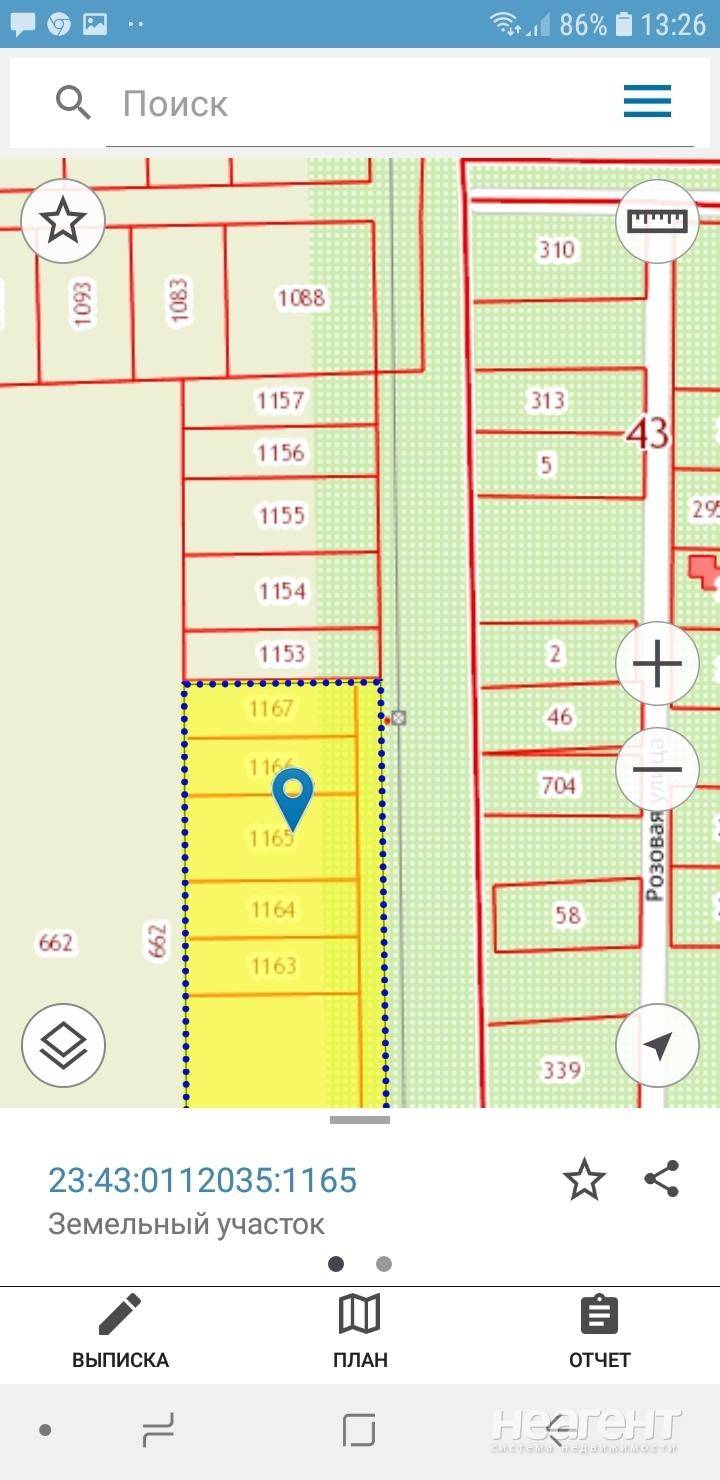Open favorites star on the map
Image resolution: width=720 pixels, height=1480 pixels.
(63, 221)
